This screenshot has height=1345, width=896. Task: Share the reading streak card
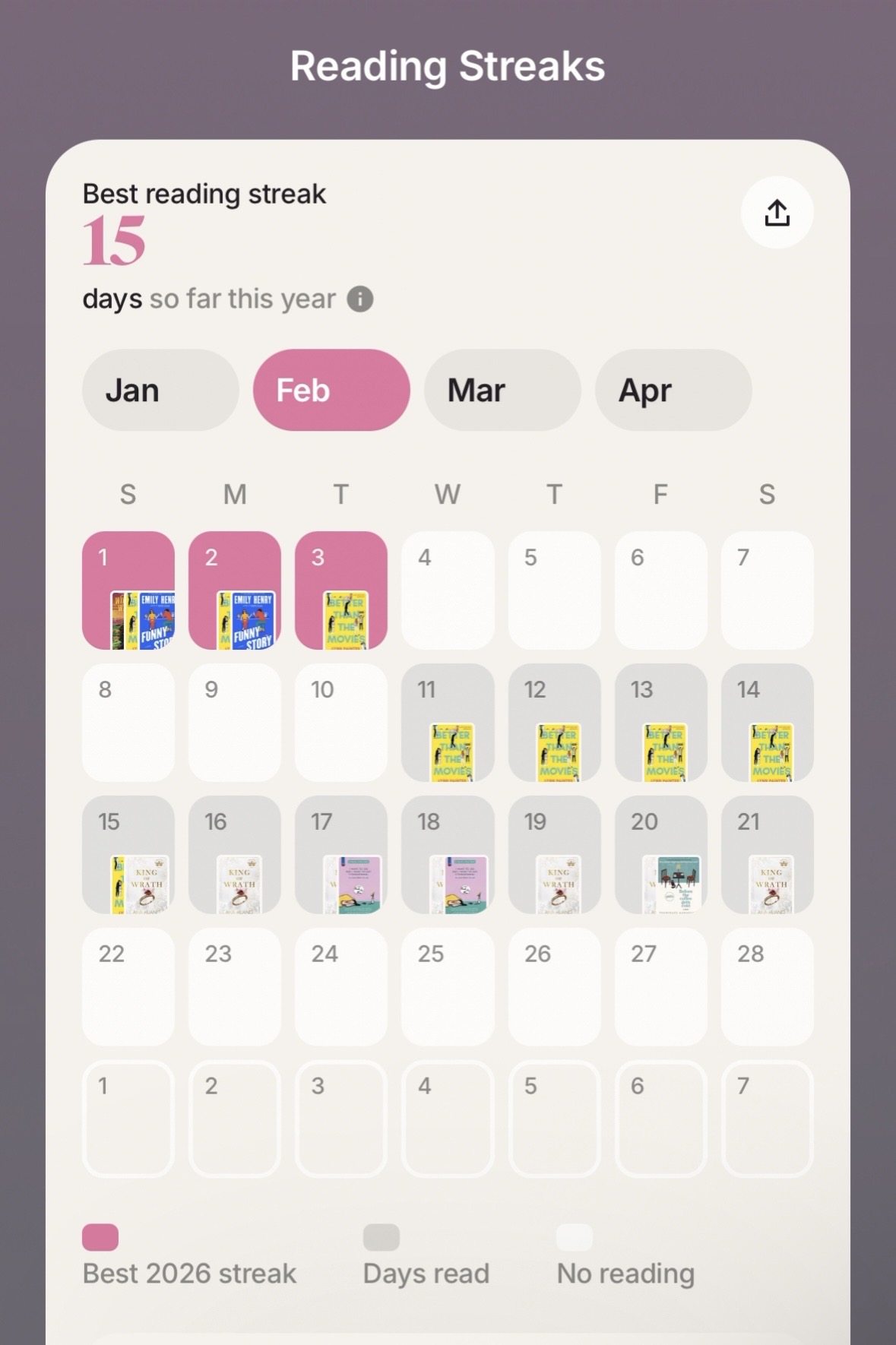pyautogui.click(x=777, y=213)
